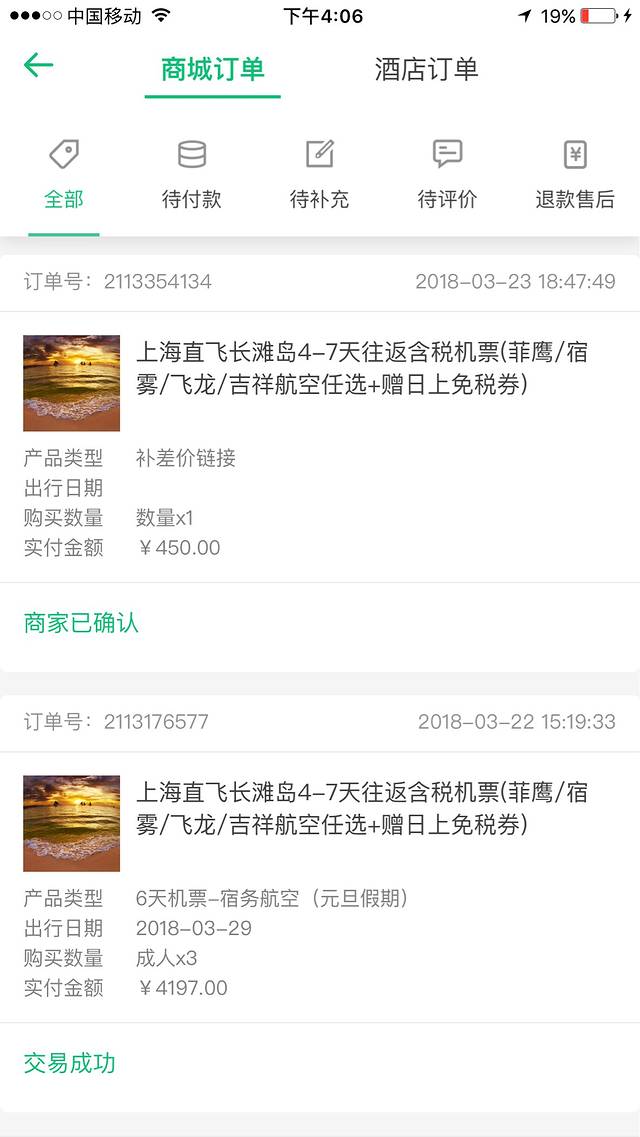Open the 待补充 orders filter
The height and width of the screenshot is (1137, 640).
pyautogui.click(x=319, y=176)
